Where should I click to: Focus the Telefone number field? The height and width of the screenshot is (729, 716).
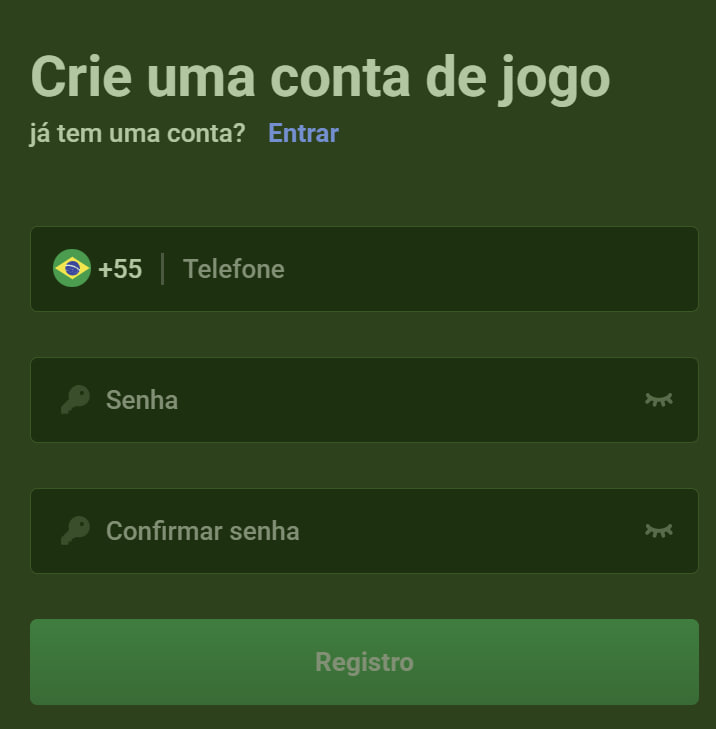(430, 269)
